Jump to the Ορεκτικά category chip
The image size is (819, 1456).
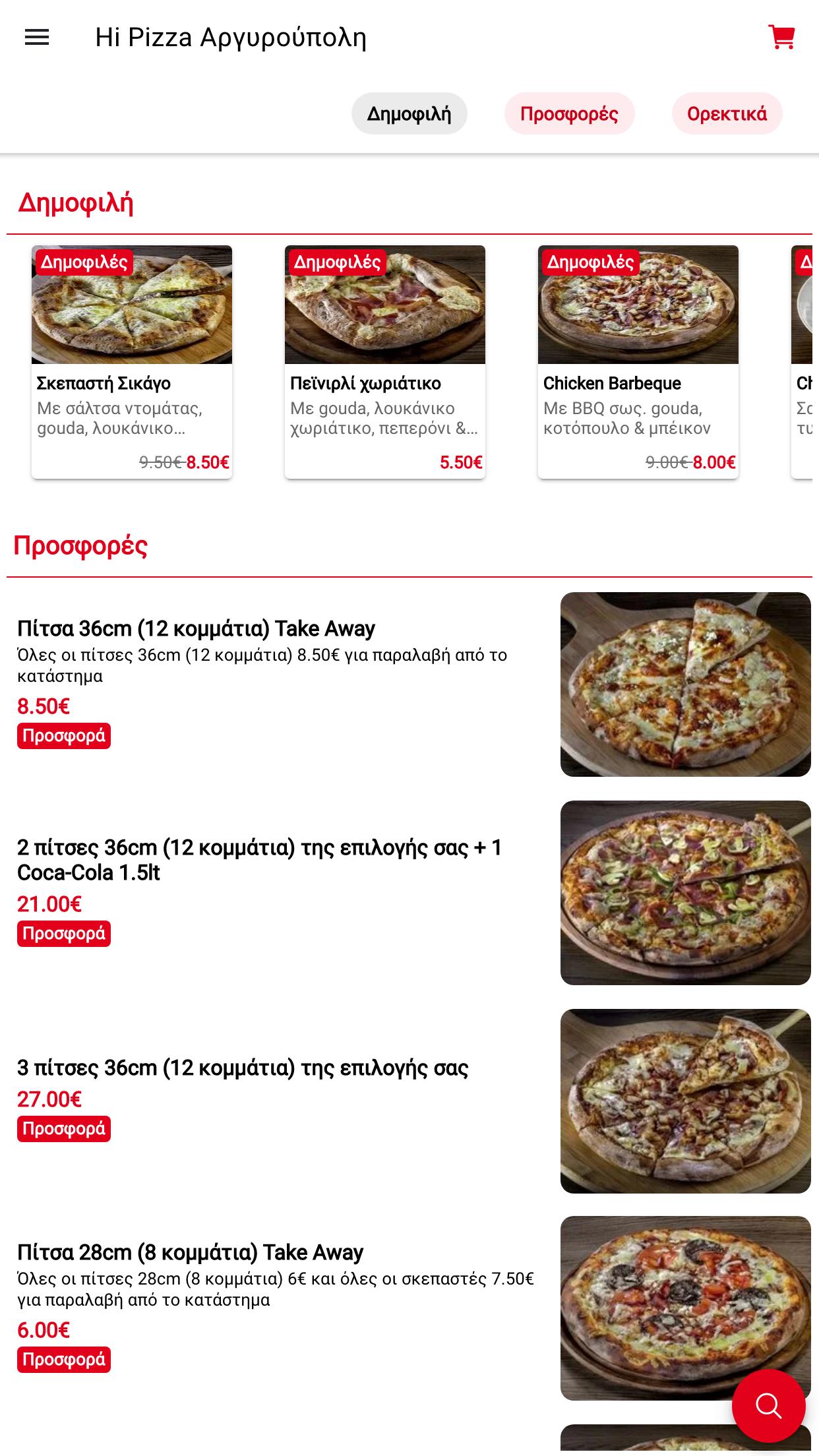pyautogui.click(x=727, y=113)
